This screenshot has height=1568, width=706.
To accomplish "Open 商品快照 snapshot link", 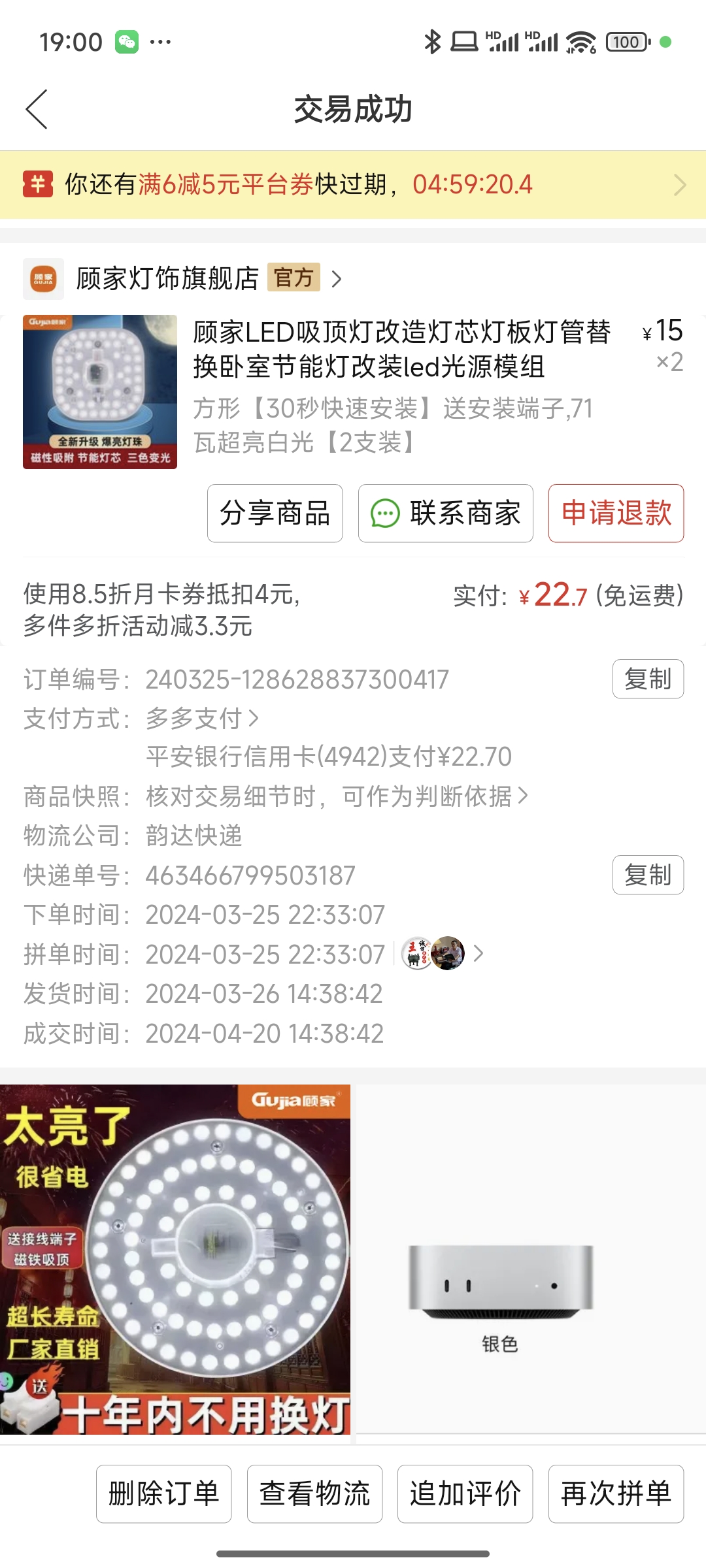I will 337,796.
